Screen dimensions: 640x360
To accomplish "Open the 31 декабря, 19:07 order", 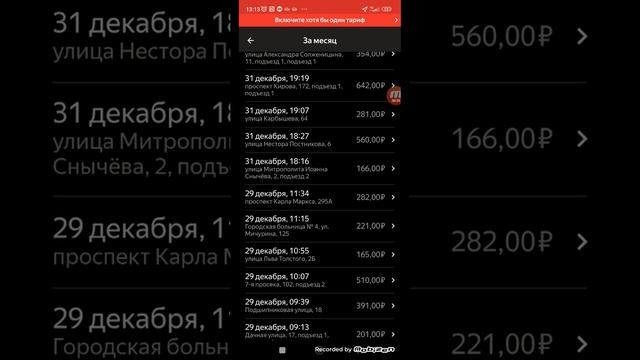I will (320, 114).
